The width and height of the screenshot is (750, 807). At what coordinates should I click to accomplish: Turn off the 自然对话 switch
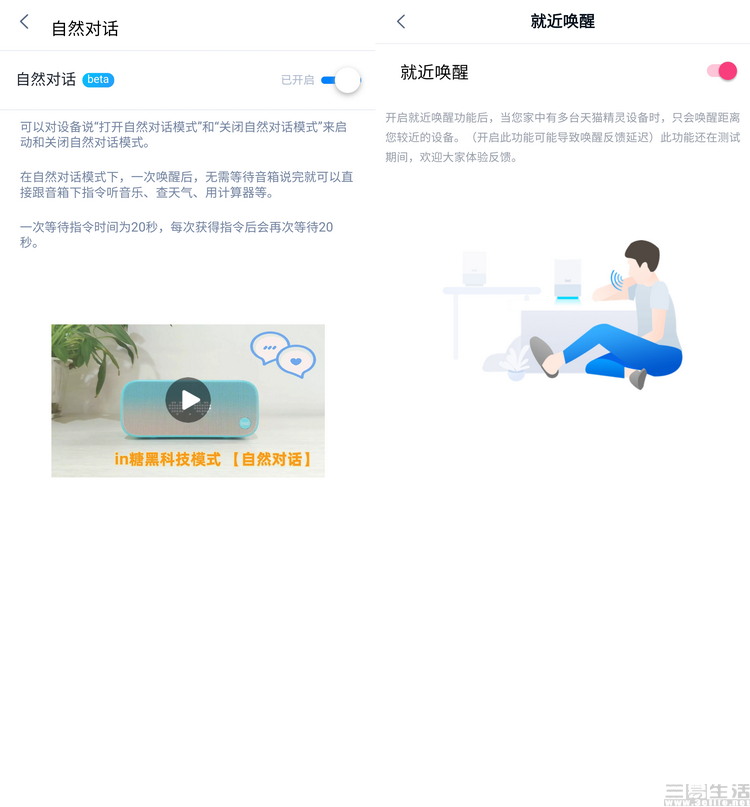pos(340,80)
